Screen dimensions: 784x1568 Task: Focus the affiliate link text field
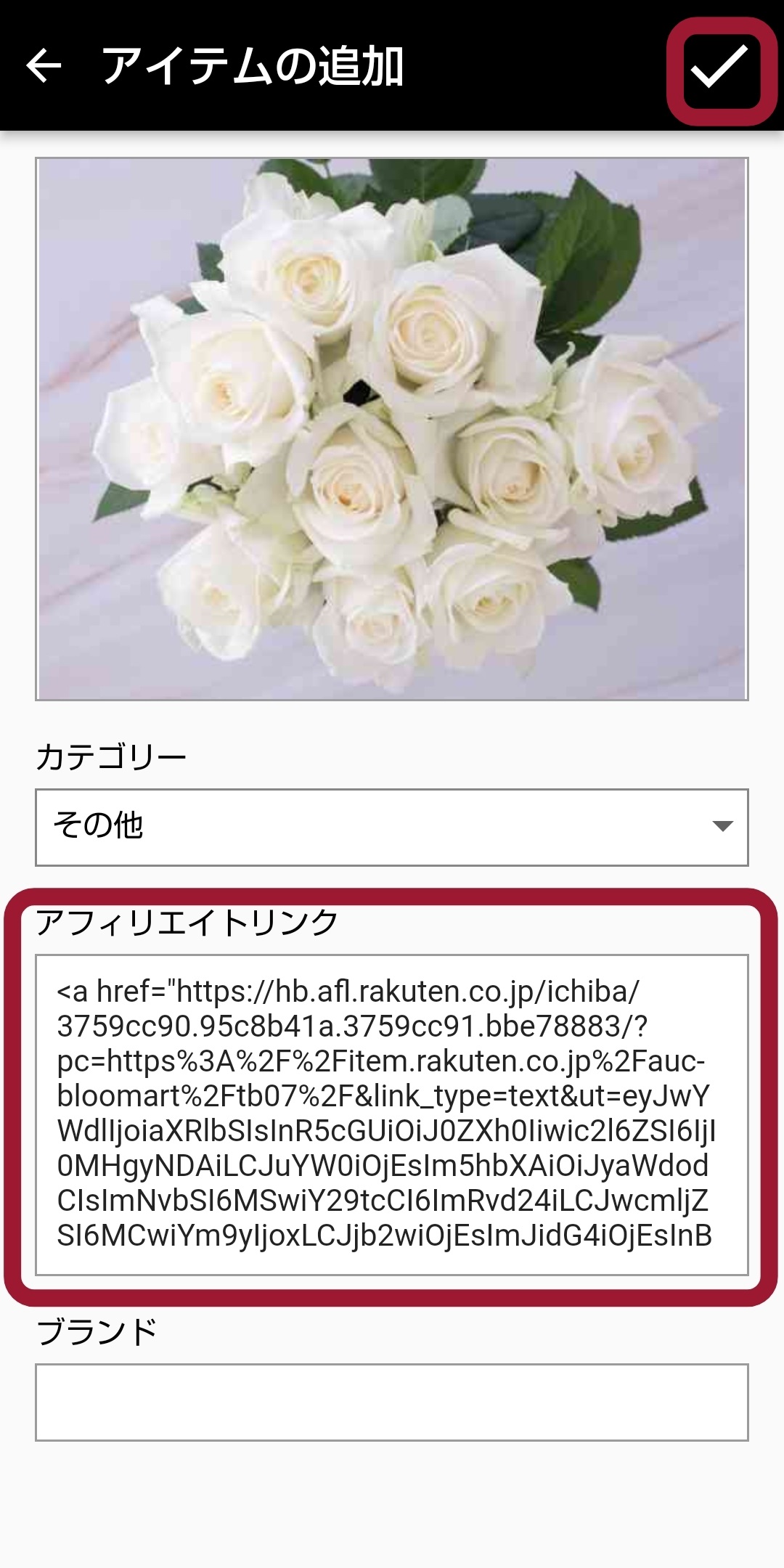[392, 1114]
